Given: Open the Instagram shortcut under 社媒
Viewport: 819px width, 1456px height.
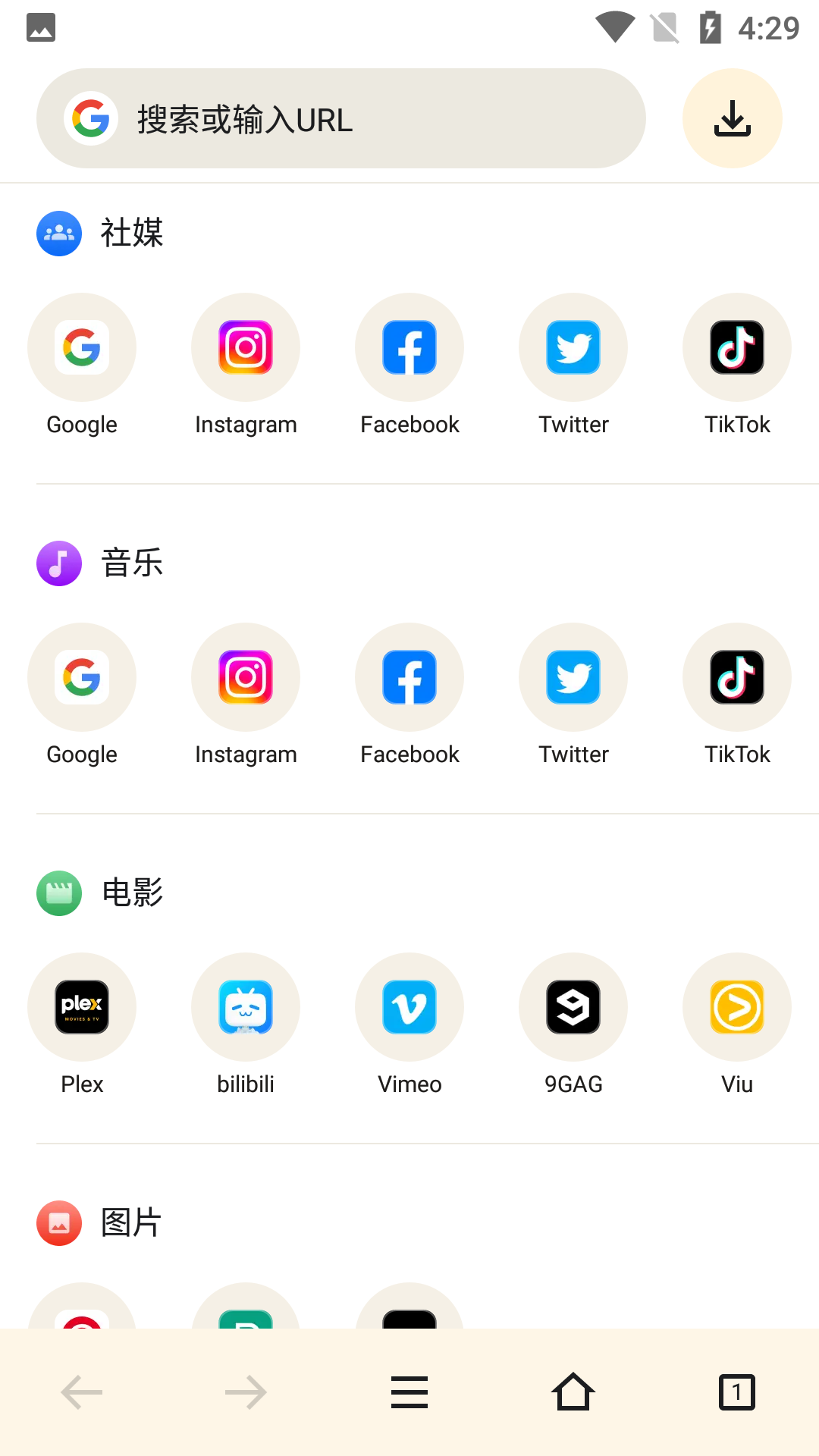Looking at the screenshot, I should tap(246, 347).
